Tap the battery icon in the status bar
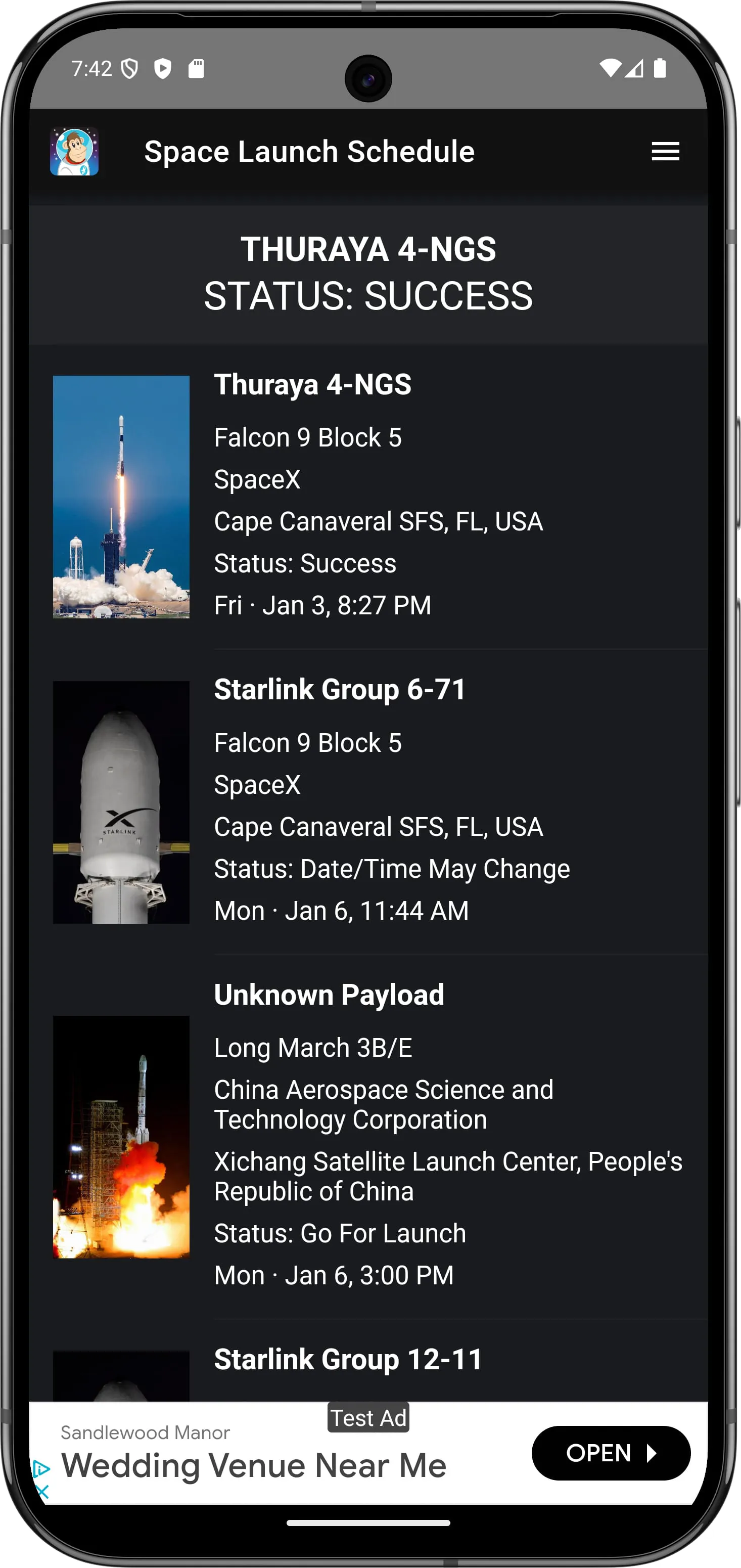The image size is (741, 1568). click(x=661, y=69)
